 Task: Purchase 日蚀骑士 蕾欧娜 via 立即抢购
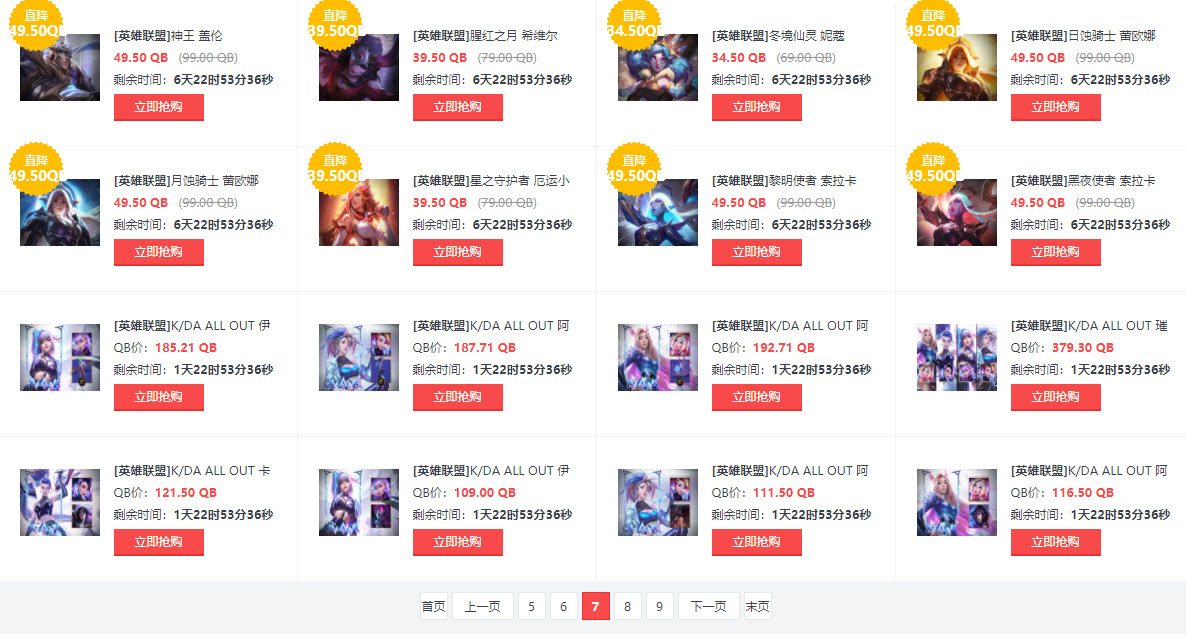(x=1055, y=107)
